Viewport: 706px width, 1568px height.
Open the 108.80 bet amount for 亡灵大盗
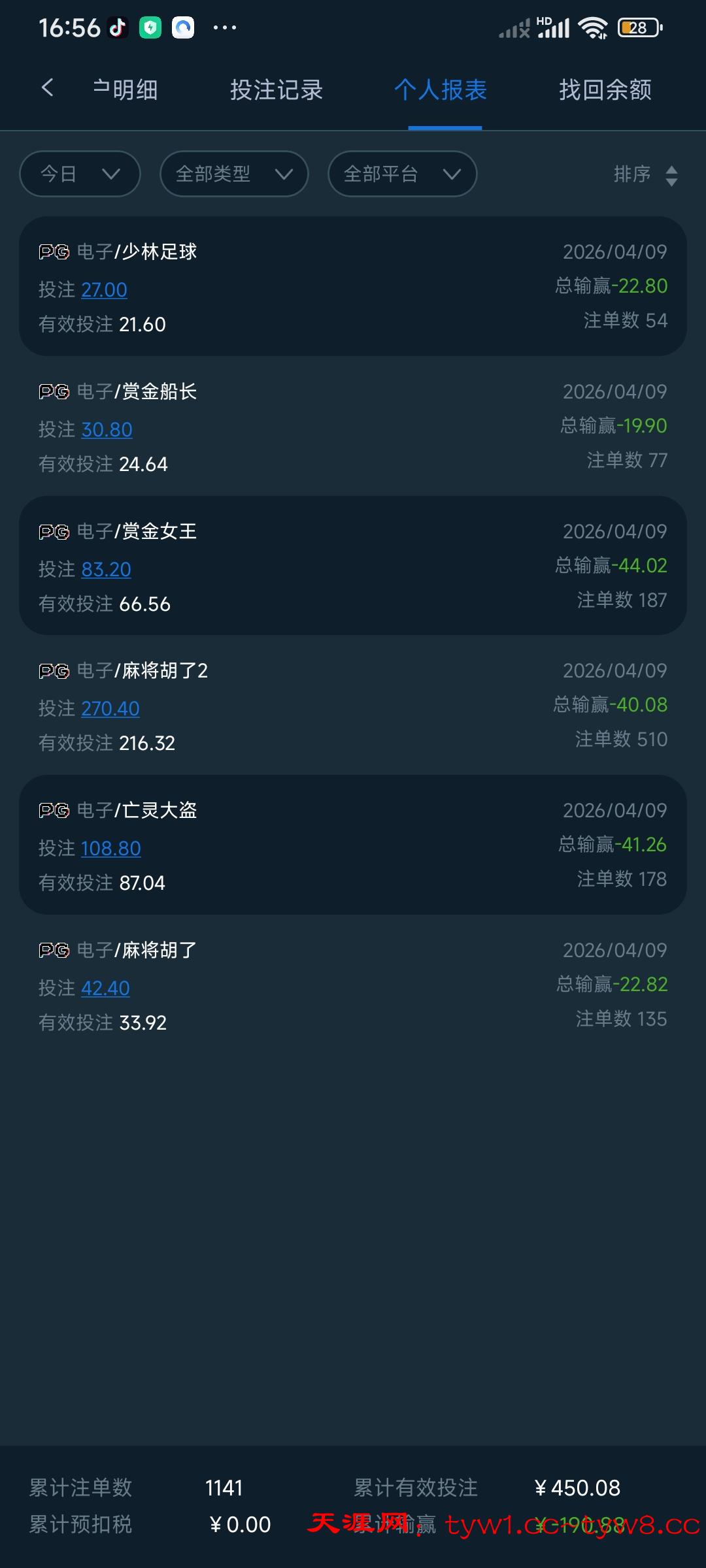click(x=111, y=848)
